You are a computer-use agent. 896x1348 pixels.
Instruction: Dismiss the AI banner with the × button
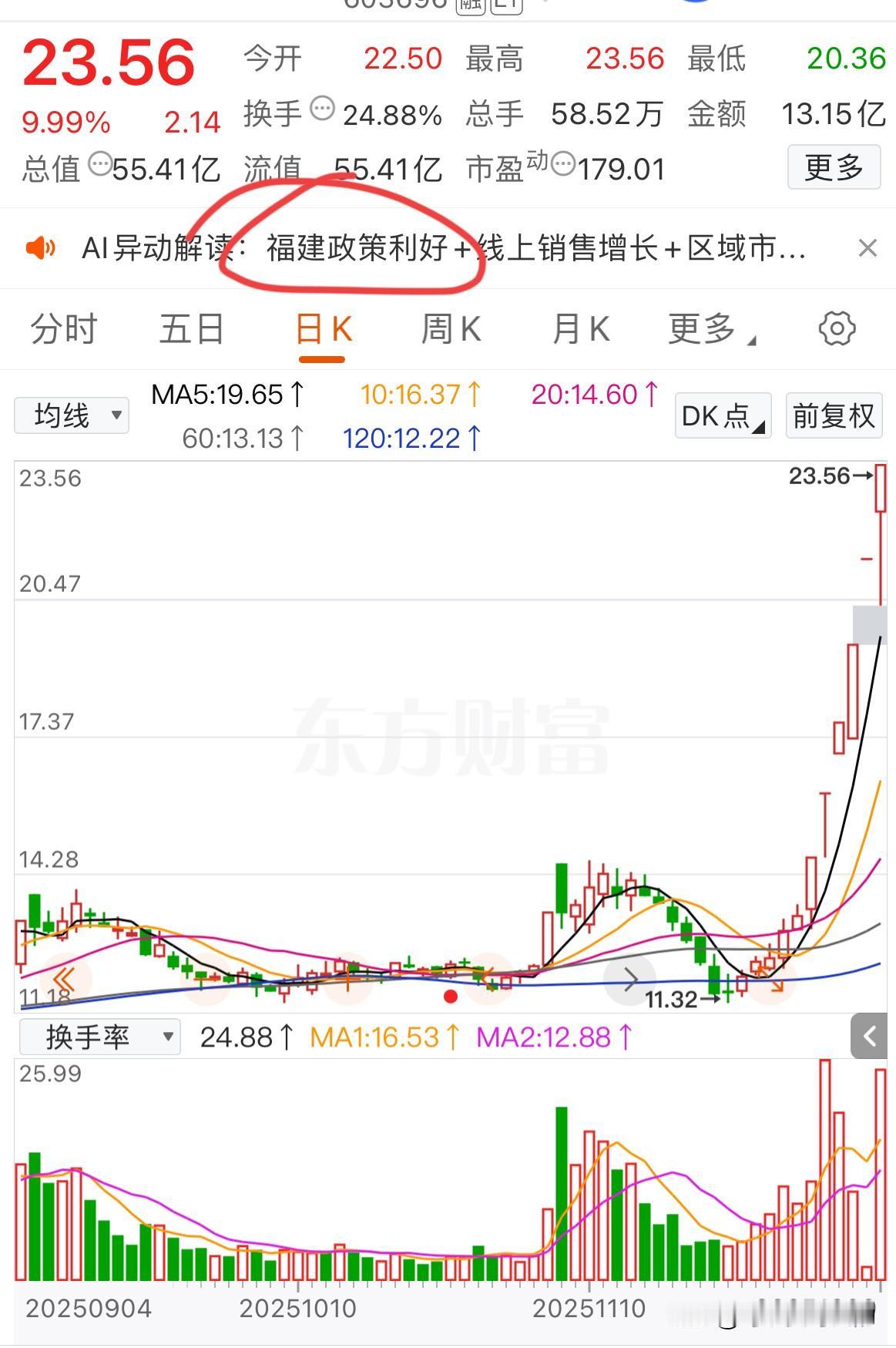867,248
